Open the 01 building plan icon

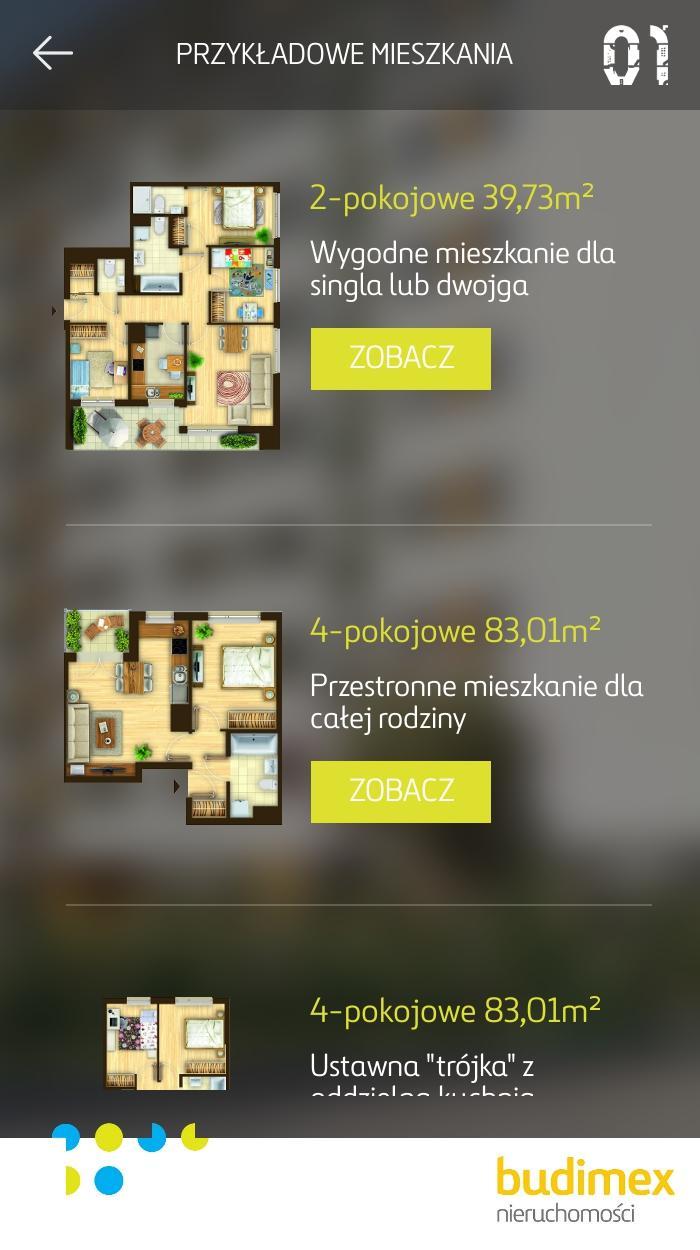(635, 54)
